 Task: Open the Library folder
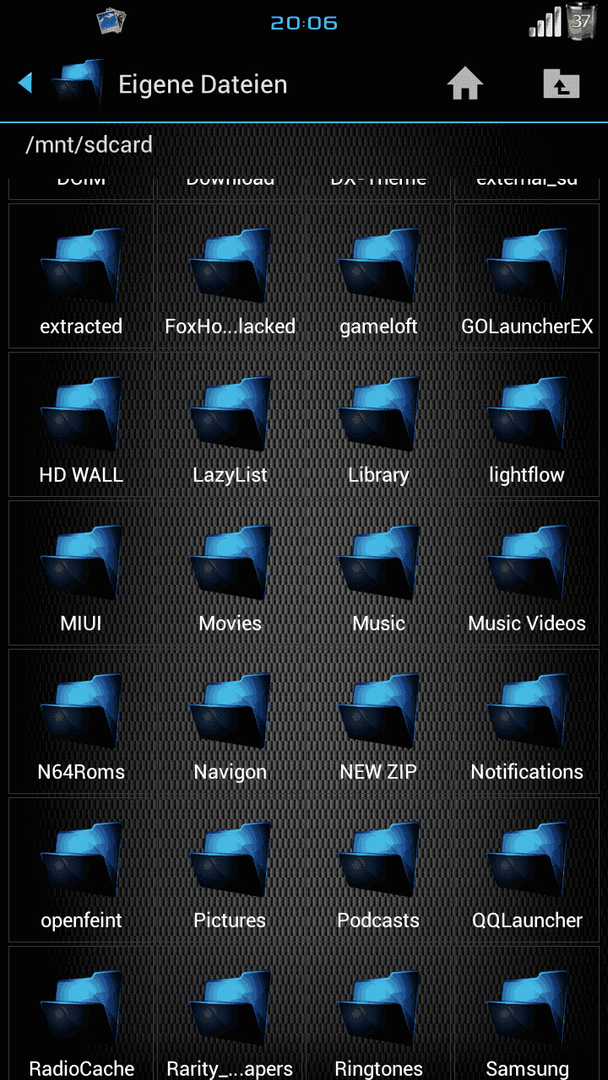[378, 425]
